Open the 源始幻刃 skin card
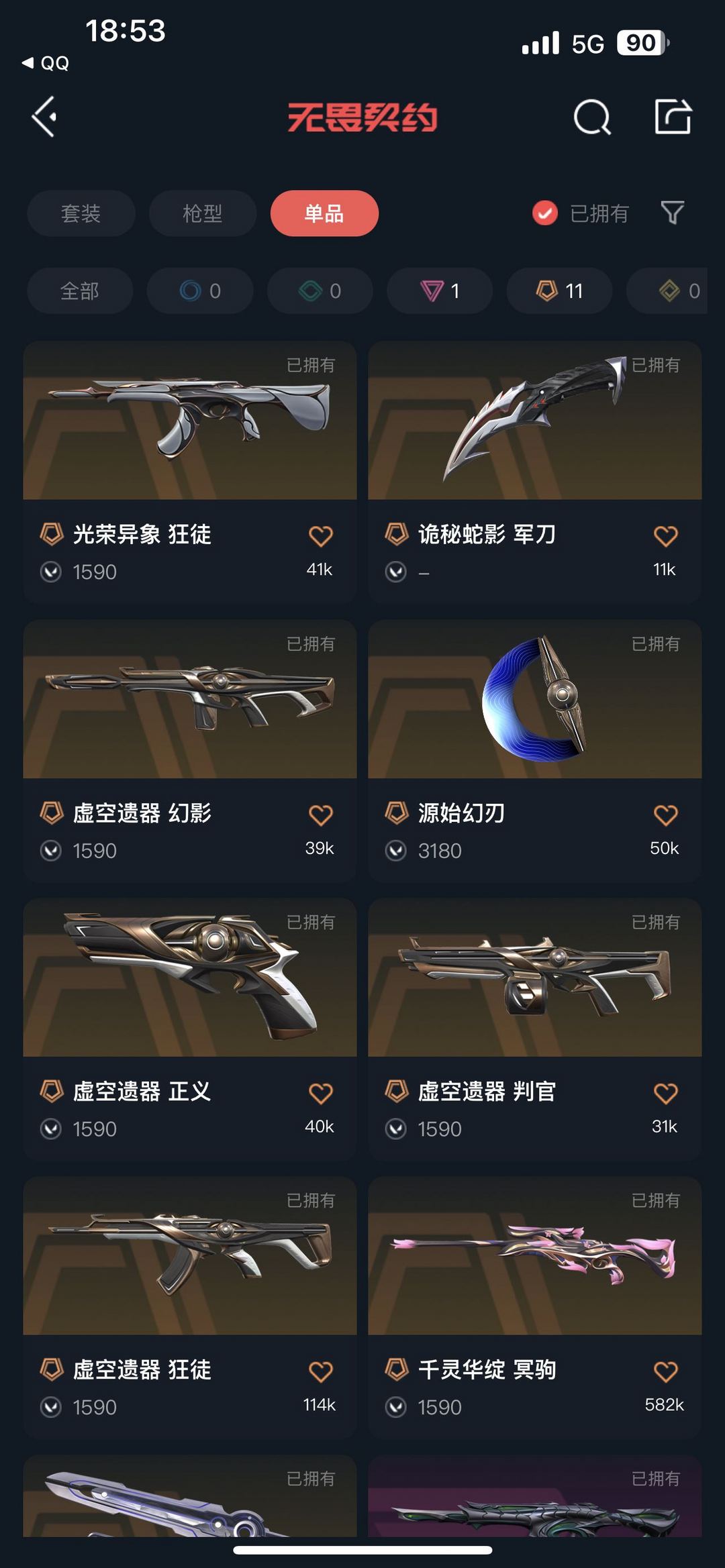Image resolution: width=725 pixels, height=1568 pixels. [535, 751]
